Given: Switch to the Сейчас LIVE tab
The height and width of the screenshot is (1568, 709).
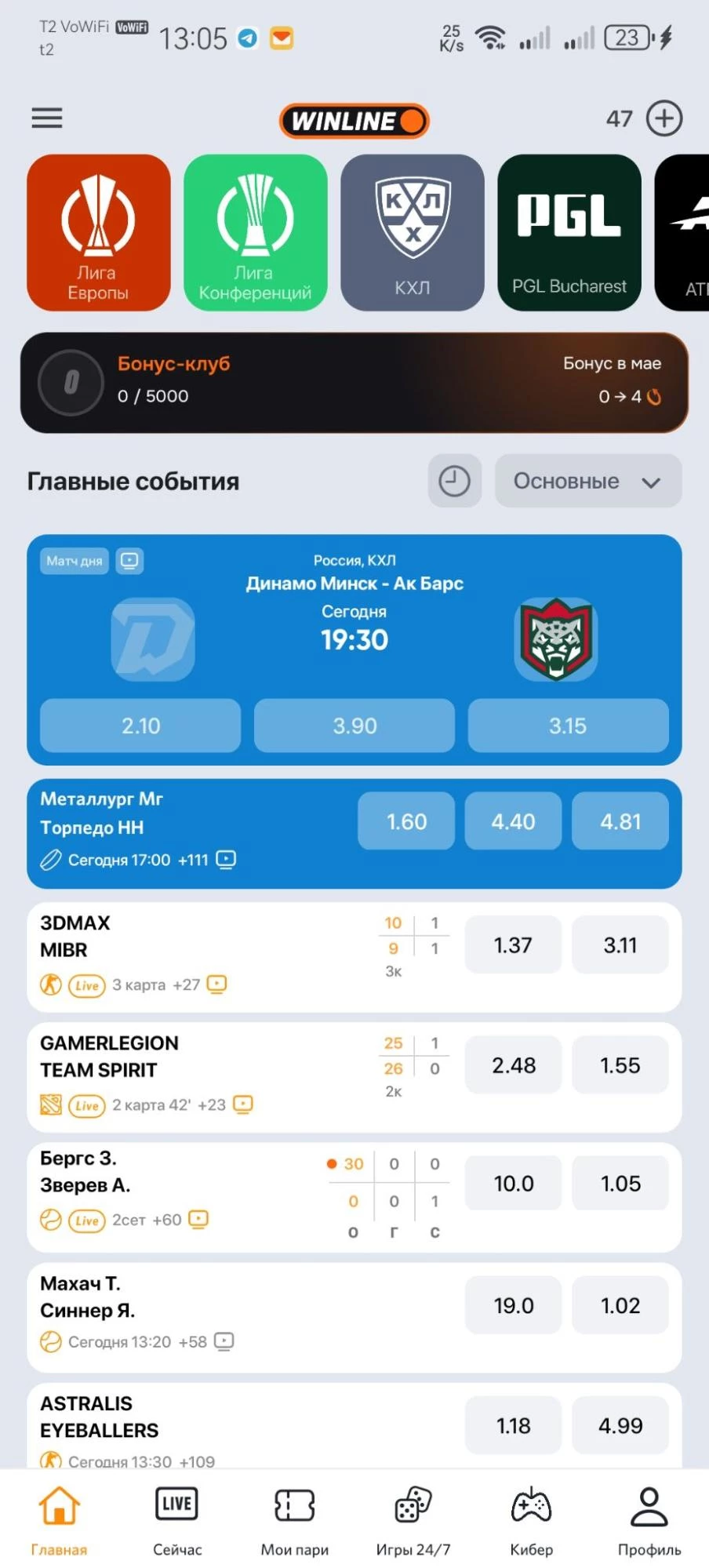Looking at the screenshot, I should coord(176,1520).
